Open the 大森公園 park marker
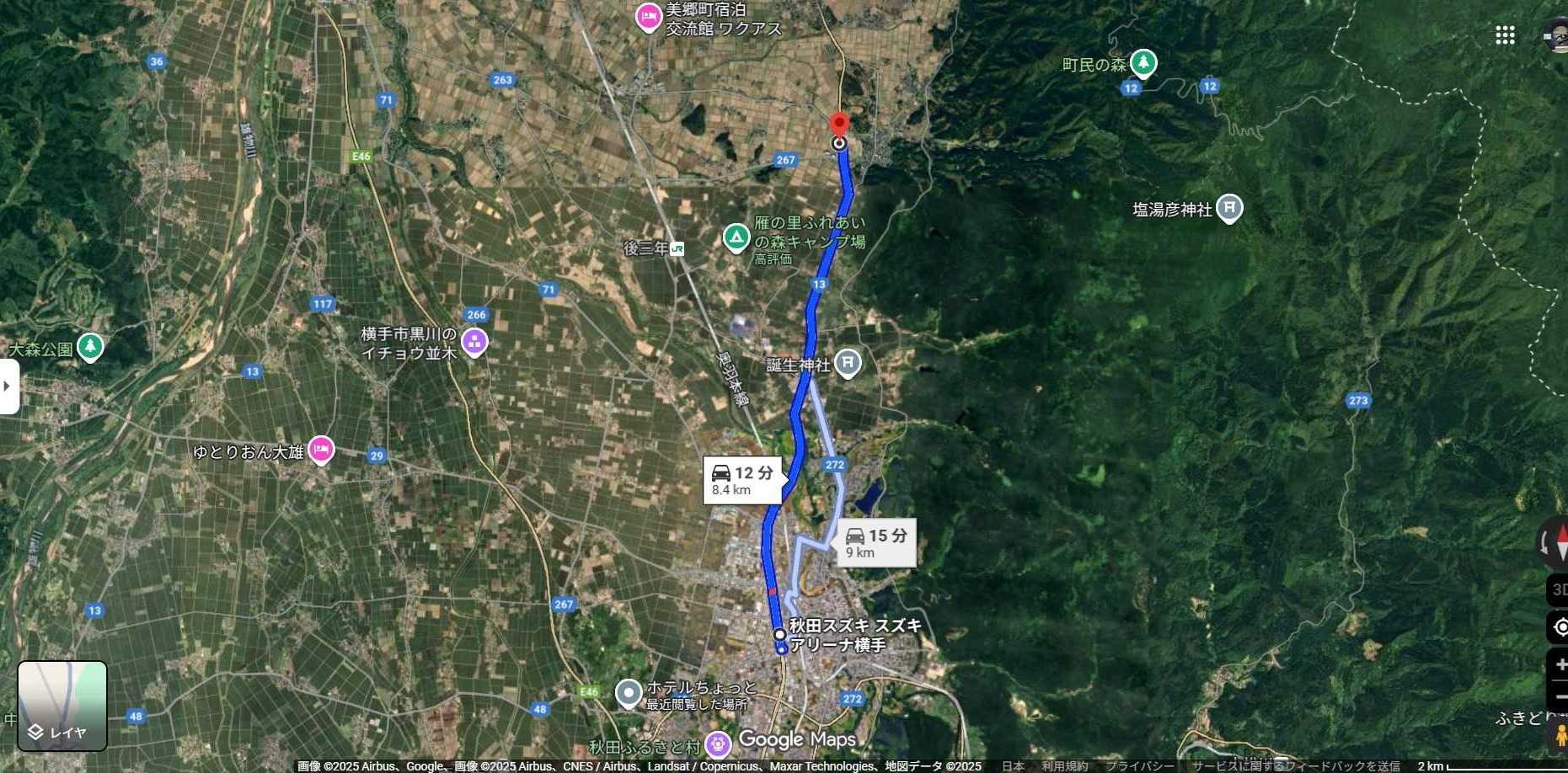This screenshot has height=773, width=1568. pyautogui.click(x=90, y=346)
